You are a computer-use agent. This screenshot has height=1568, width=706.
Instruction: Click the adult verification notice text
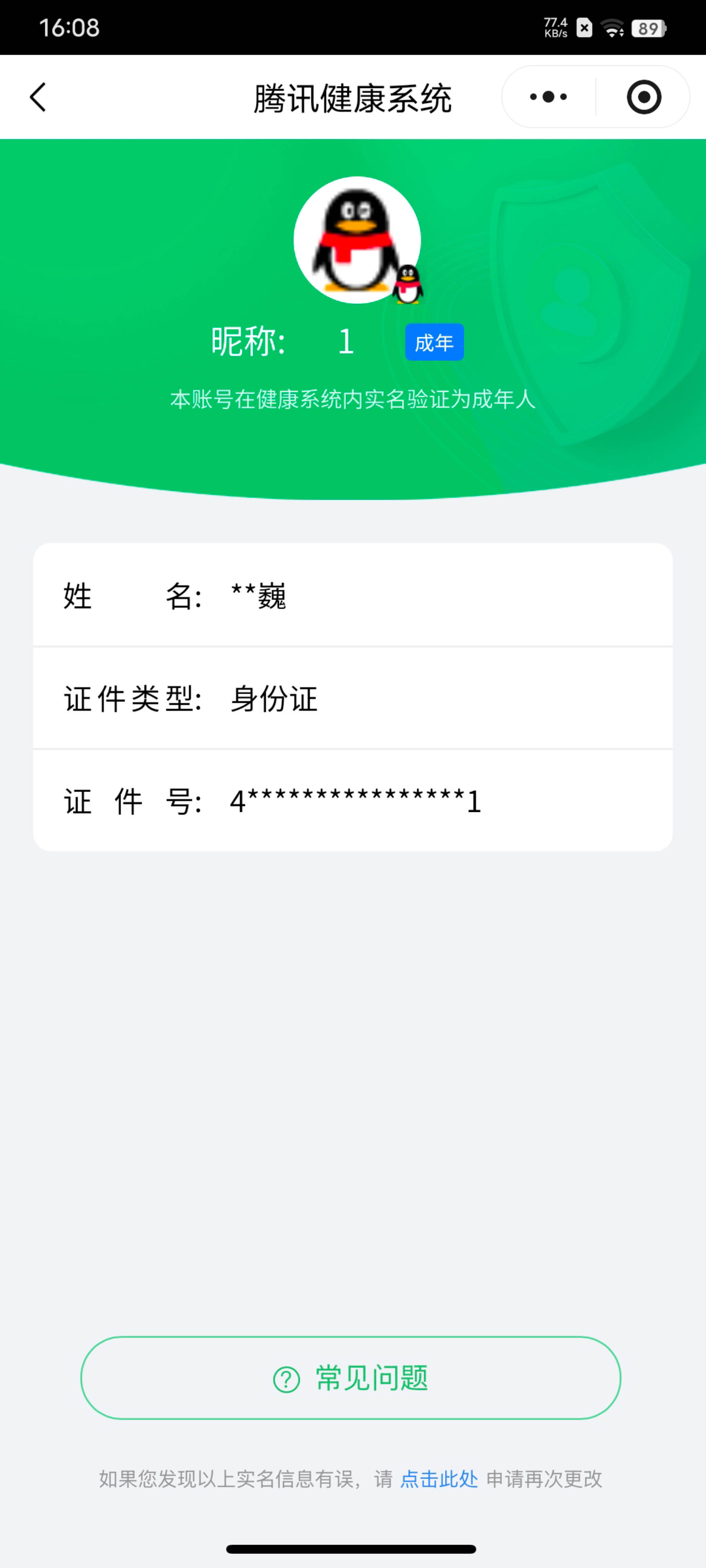pos(353,399)
